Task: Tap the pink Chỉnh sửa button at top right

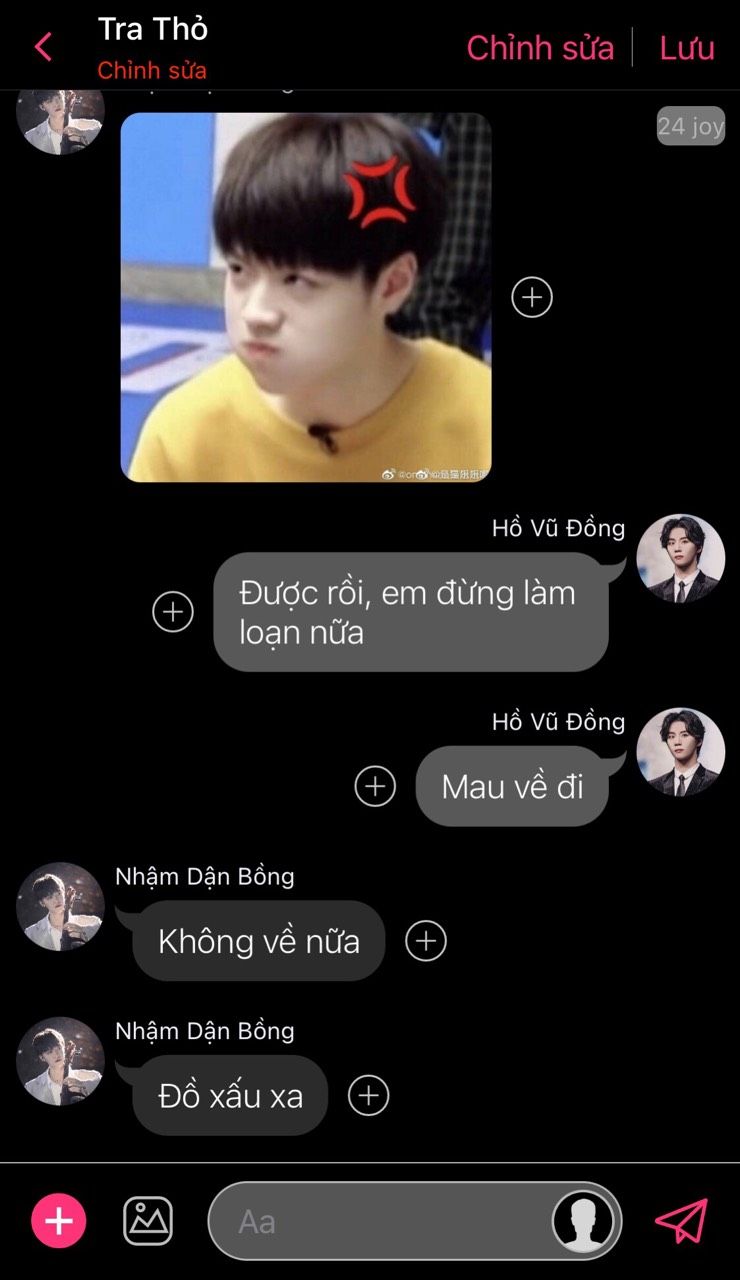Action: coord(540,48)
